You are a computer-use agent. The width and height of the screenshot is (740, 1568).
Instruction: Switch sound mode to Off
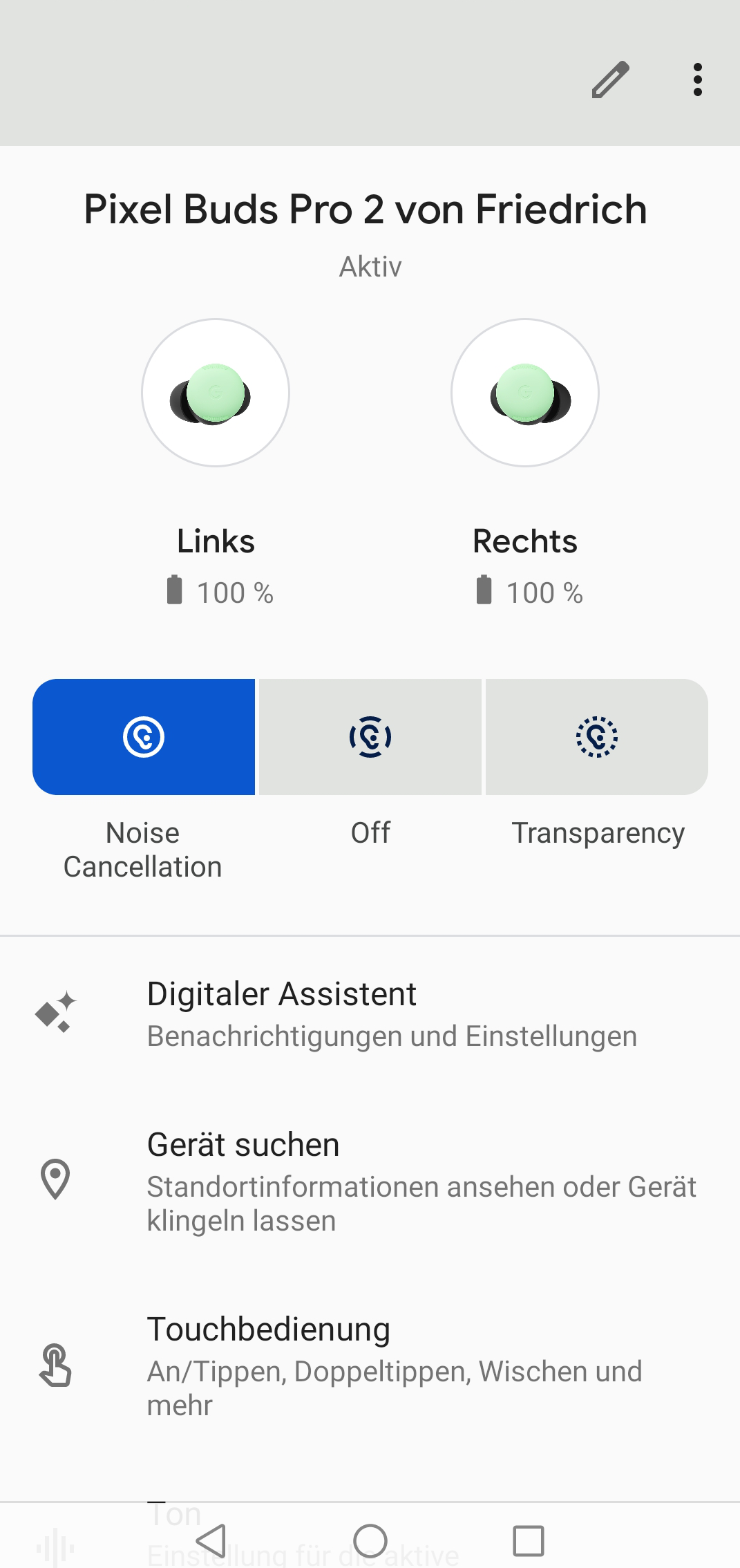(x=370, y=737)
